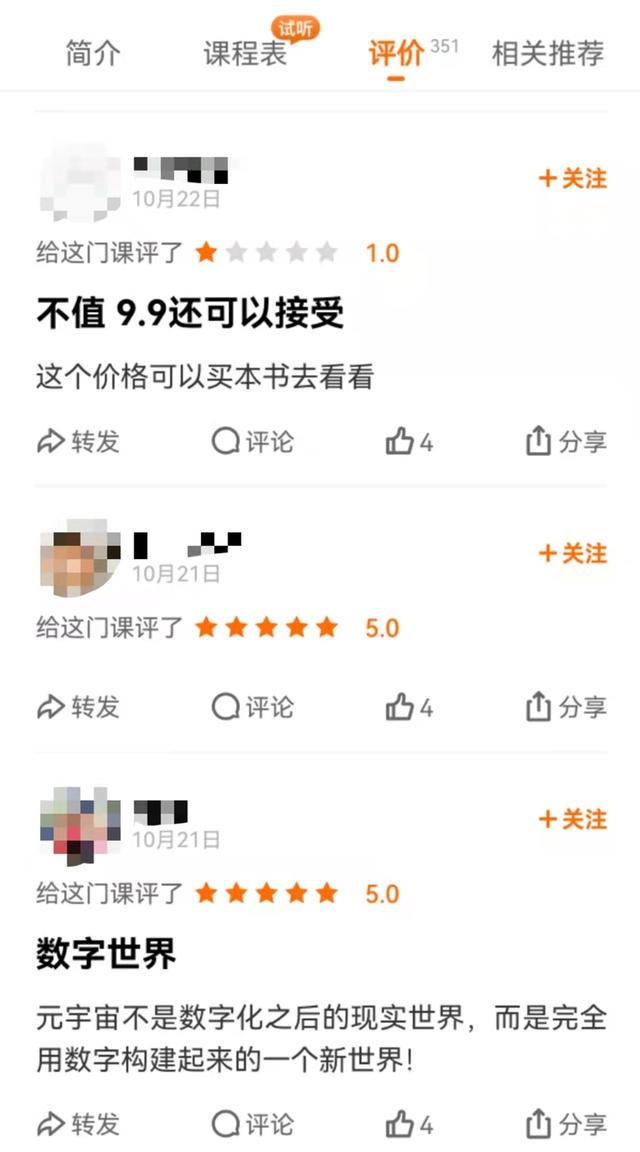
Task: Repost the 数字世界 review
Action: (x=78, y=1123)
